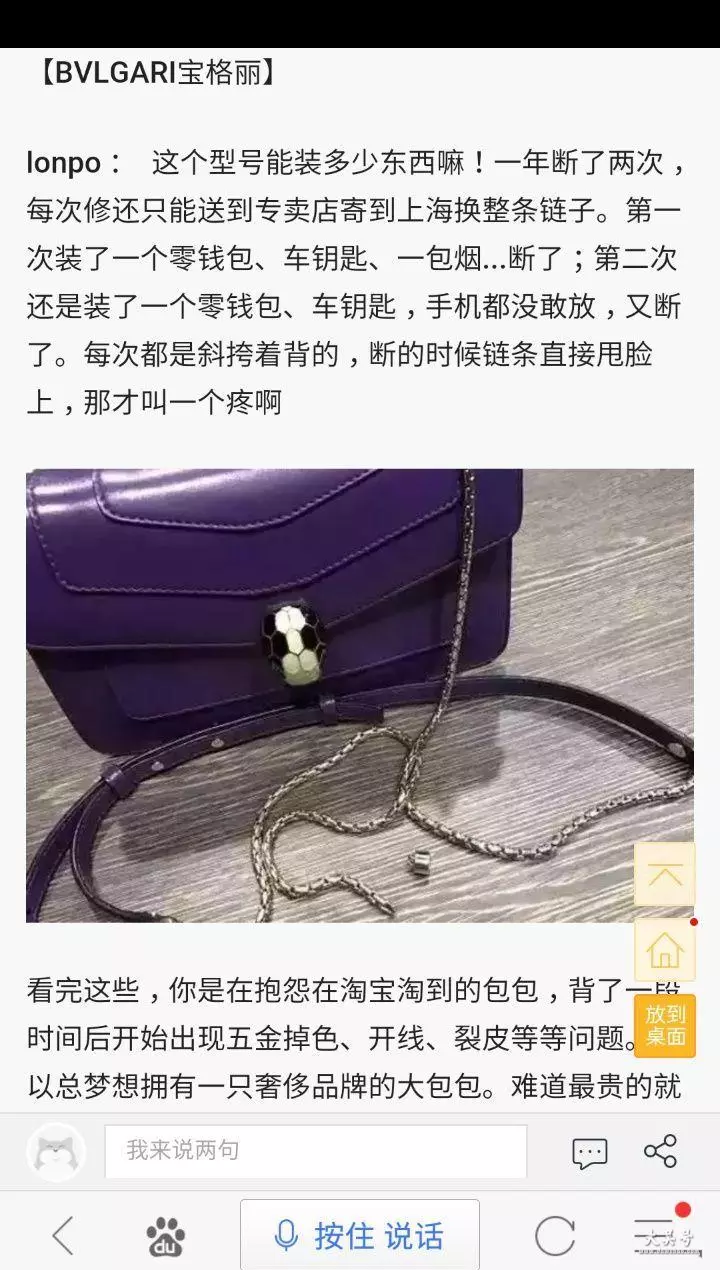Tap 放到桌面 to add to desktop
This screenshot has height=1270, width=720.
coord(664,1026)
